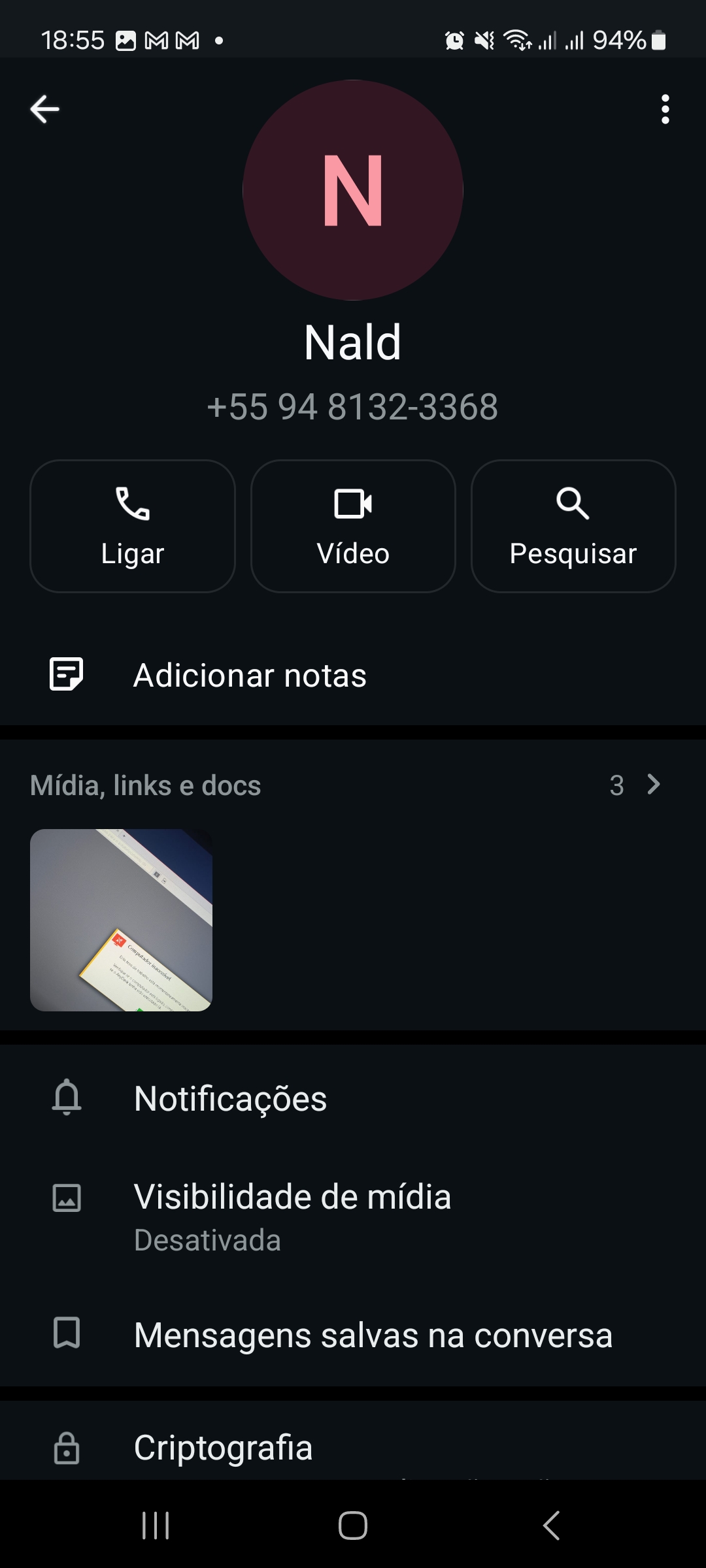Open recent apps from navigation bar
The image size is (706, 1568).
156,1526
